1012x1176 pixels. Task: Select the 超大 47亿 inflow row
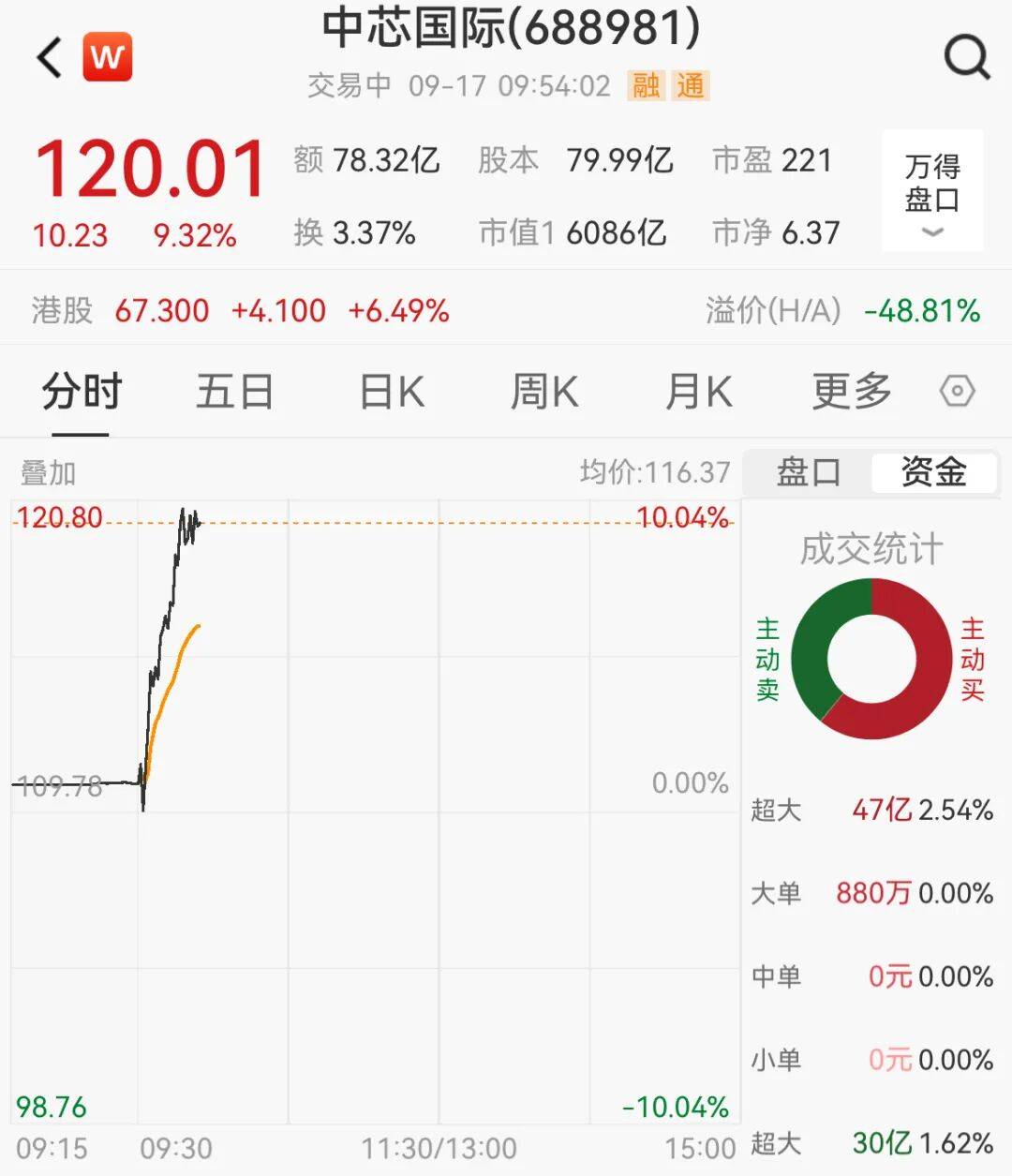(871, 811)
